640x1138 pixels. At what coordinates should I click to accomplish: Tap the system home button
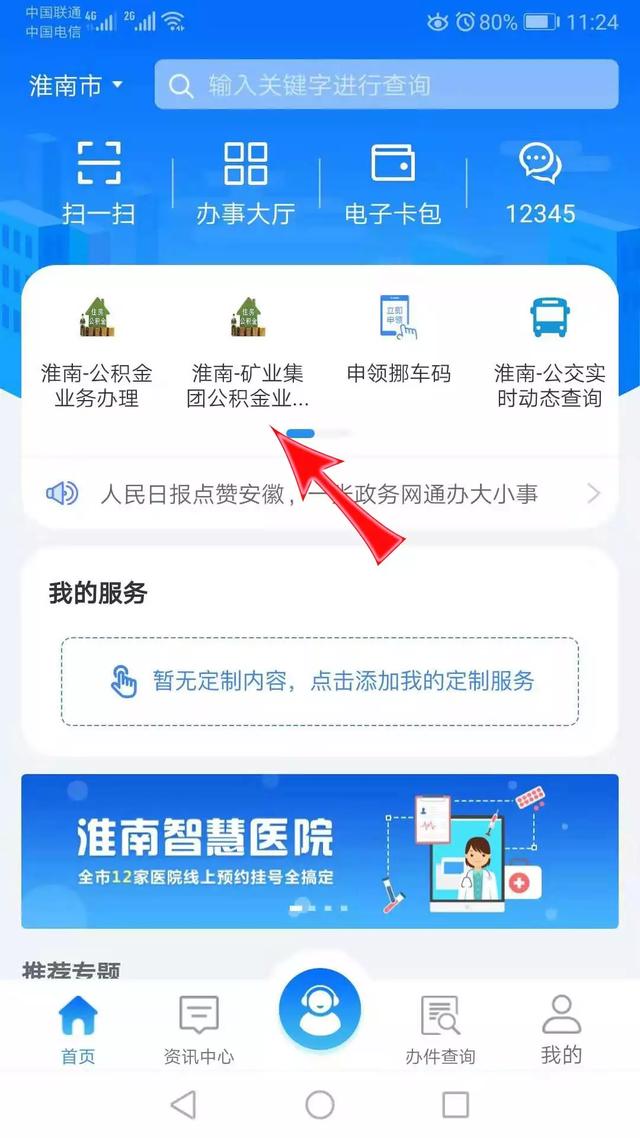(320, 1104)
